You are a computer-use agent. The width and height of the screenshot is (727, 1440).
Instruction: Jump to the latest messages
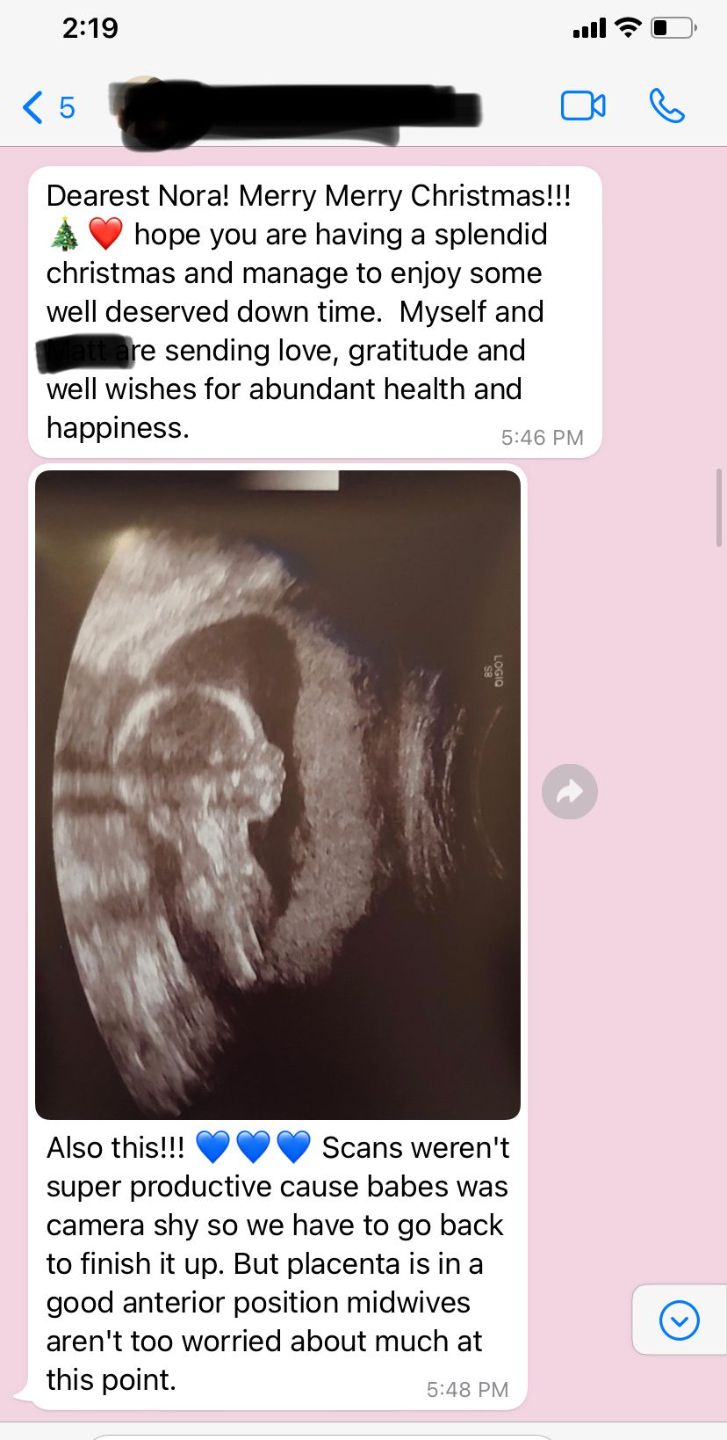point(680,1321)
